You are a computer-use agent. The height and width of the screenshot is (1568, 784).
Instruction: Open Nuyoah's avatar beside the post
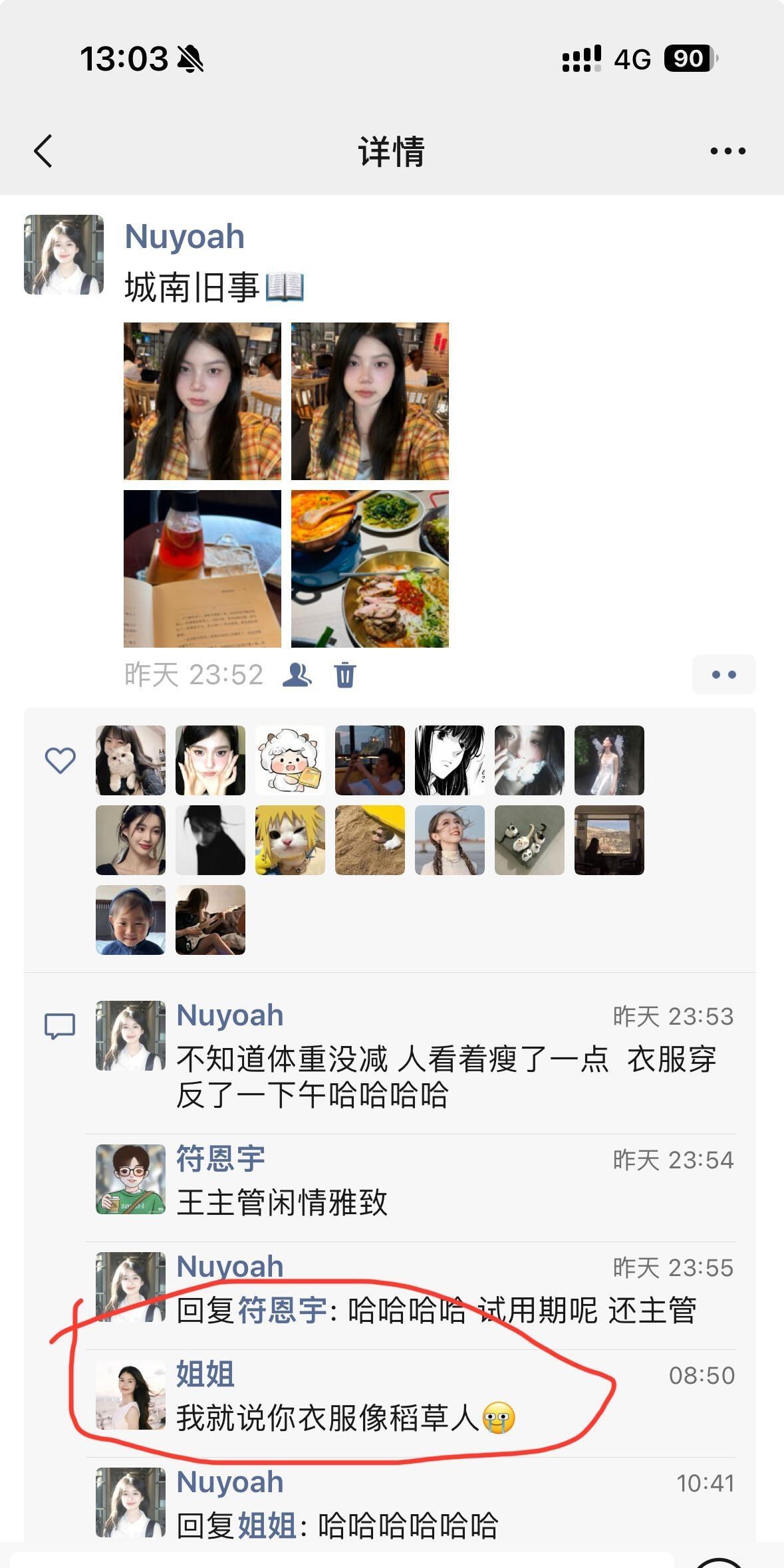[x=64, y=255]
